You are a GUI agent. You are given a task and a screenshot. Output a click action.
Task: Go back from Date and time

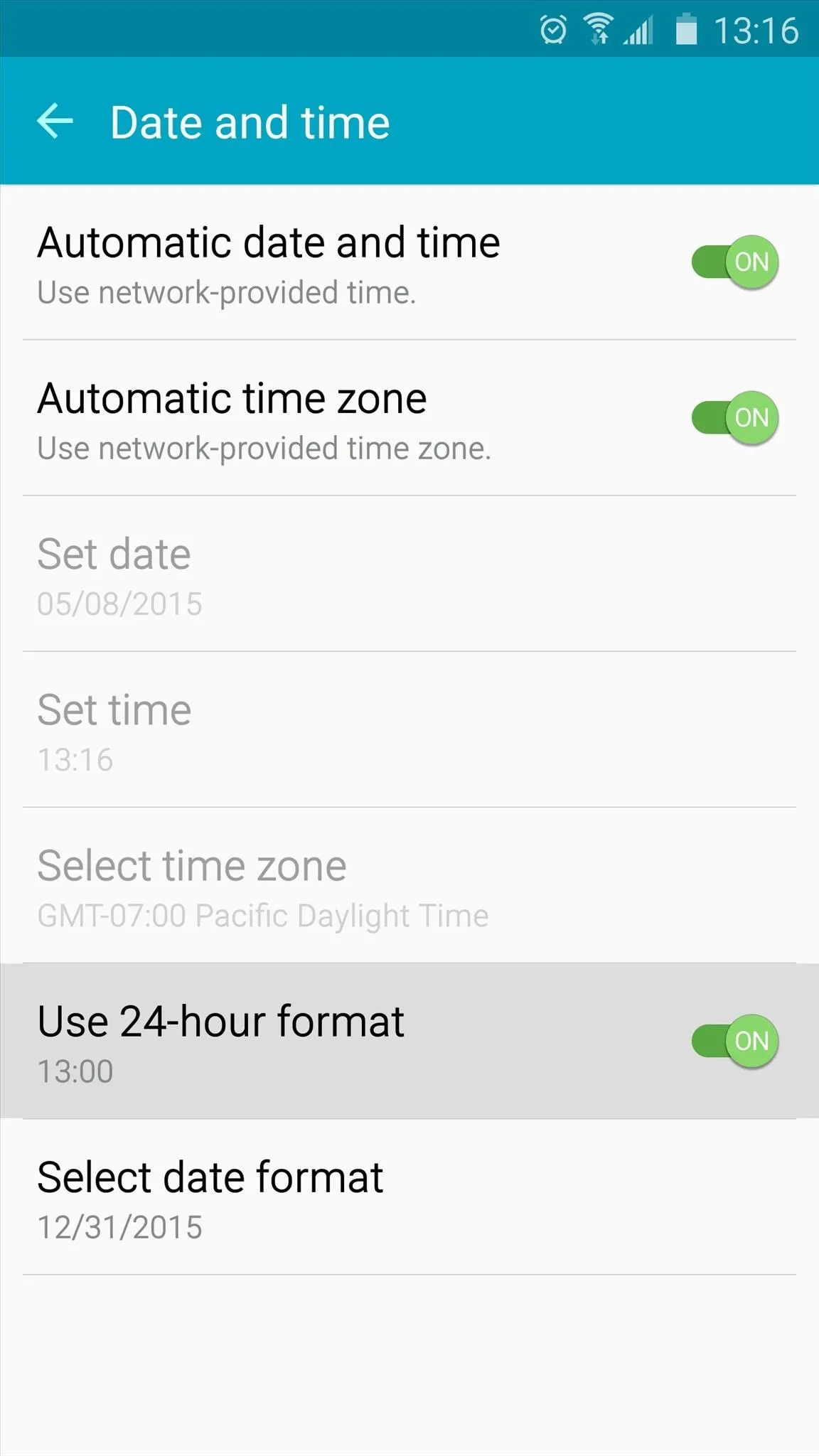[x=55, y=121]
